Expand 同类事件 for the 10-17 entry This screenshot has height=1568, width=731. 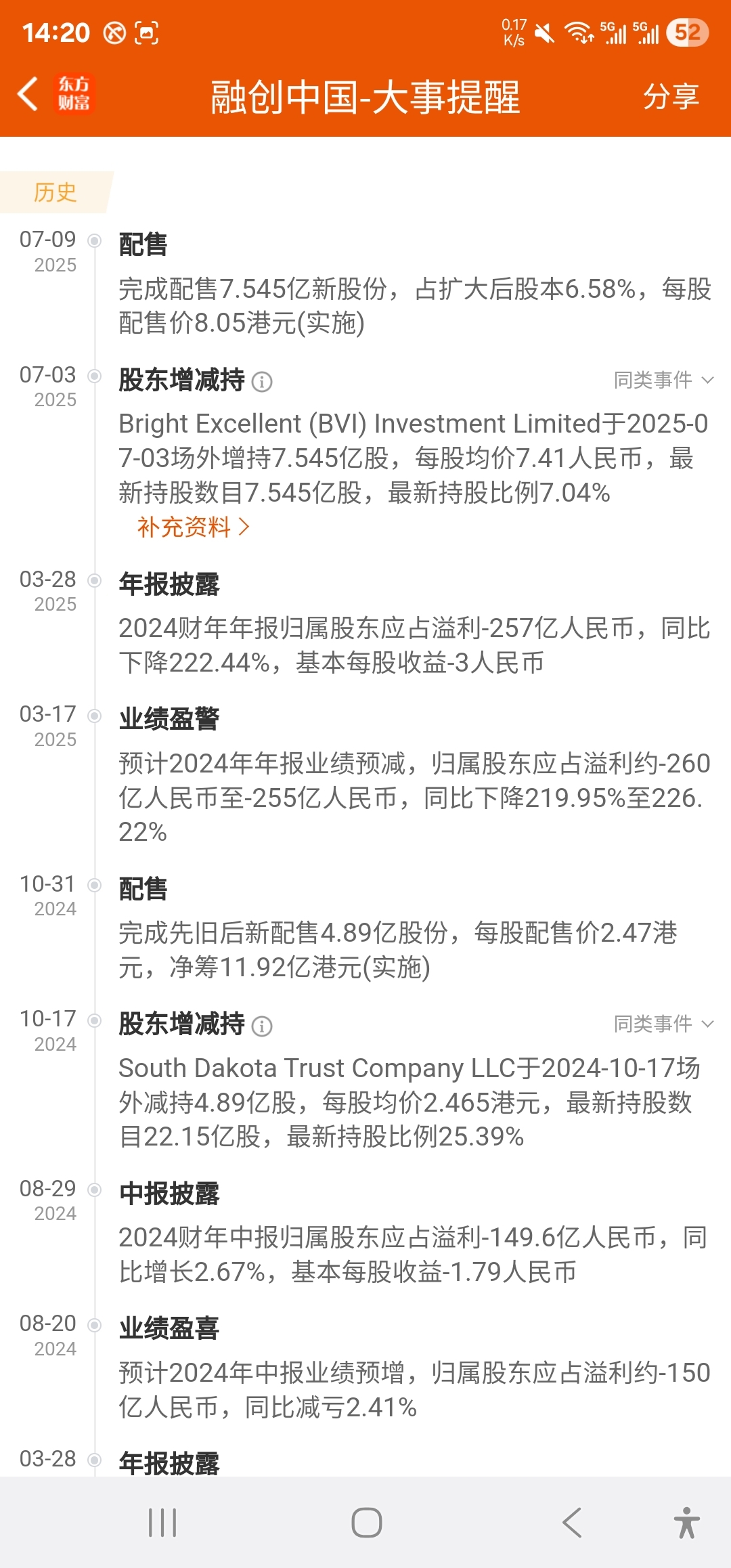tap(663, 1024)
